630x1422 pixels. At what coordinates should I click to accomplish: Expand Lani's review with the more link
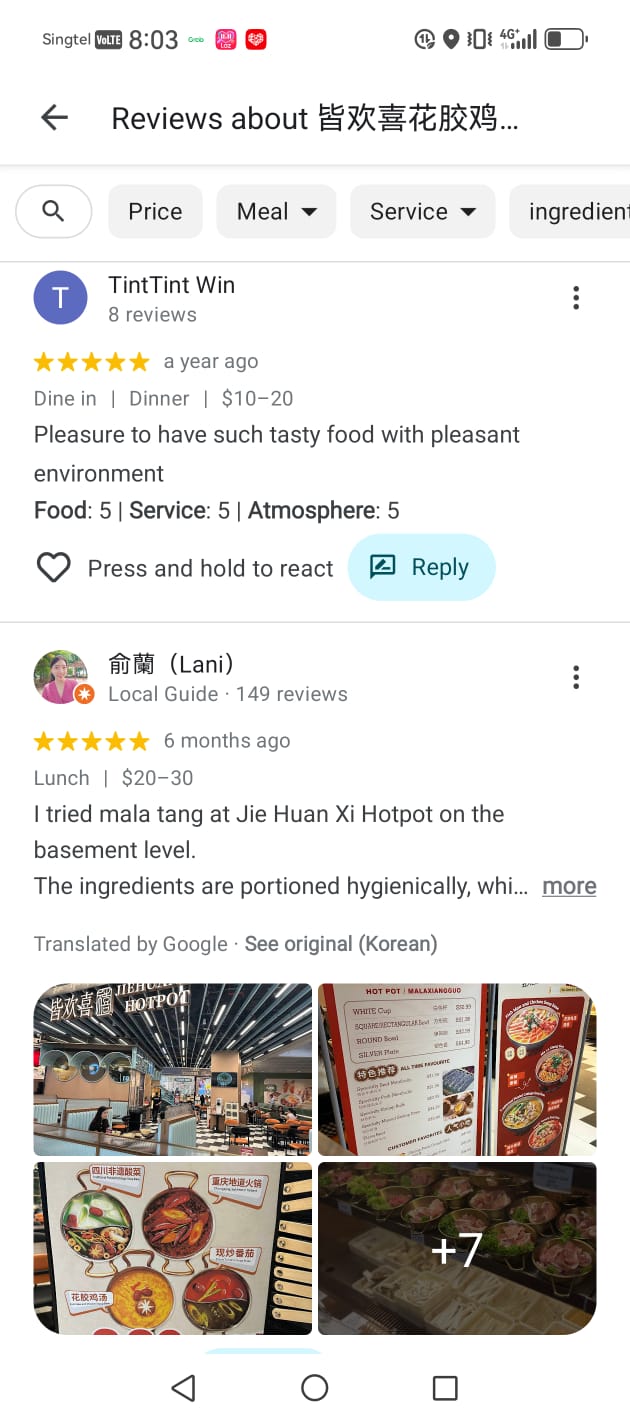coord(569,886)
